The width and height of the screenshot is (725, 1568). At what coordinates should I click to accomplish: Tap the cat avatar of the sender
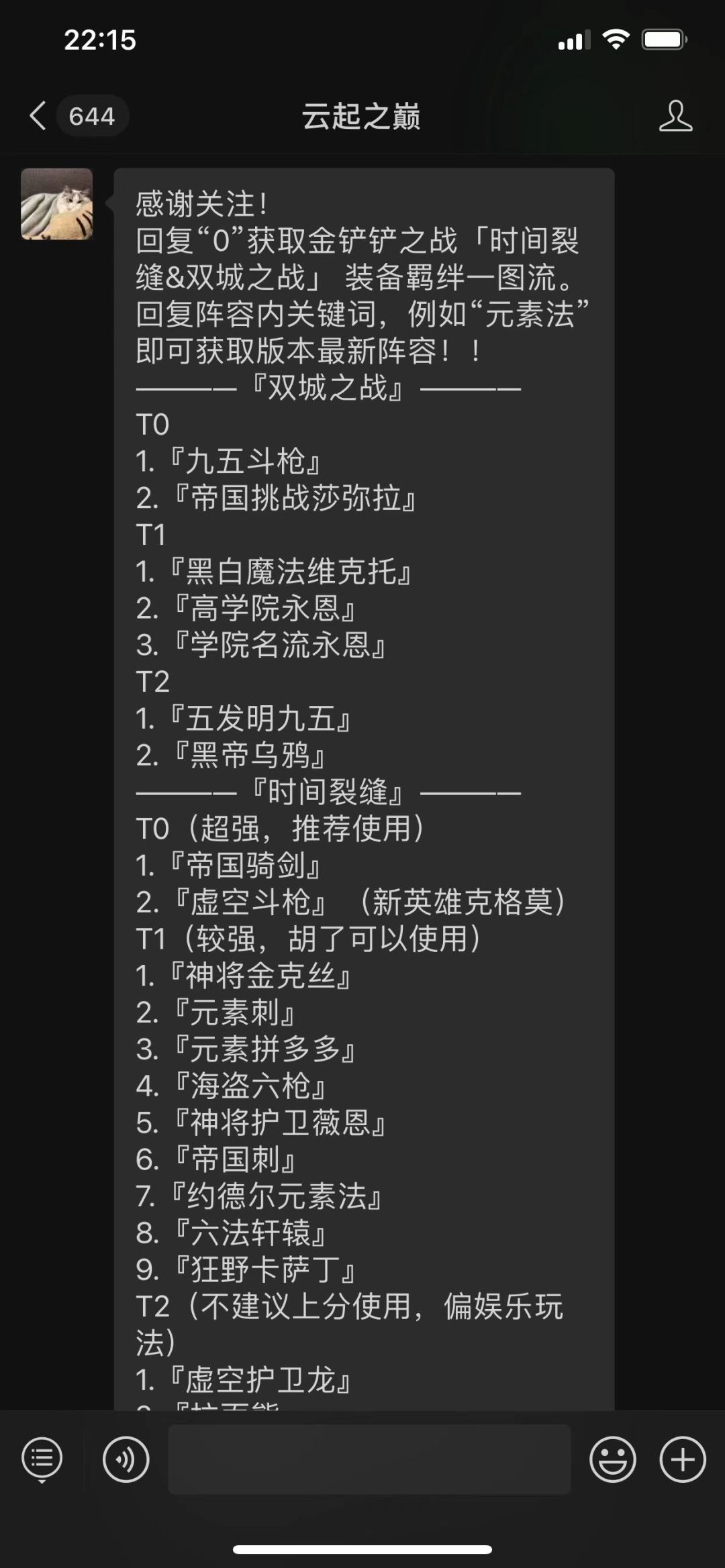(57, 204)
